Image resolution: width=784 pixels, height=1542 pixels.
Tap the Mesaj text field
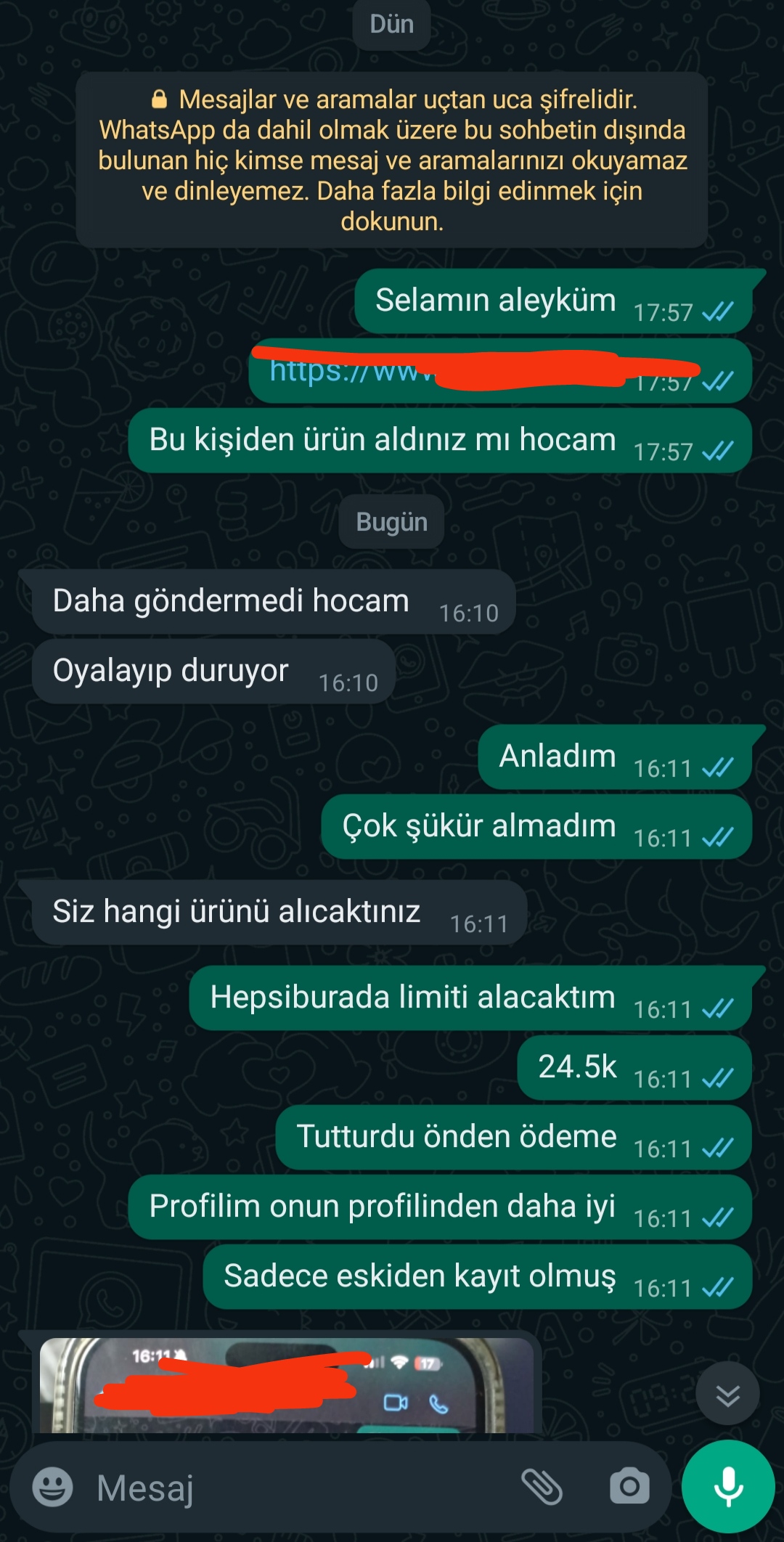(x=298, y=1488)
